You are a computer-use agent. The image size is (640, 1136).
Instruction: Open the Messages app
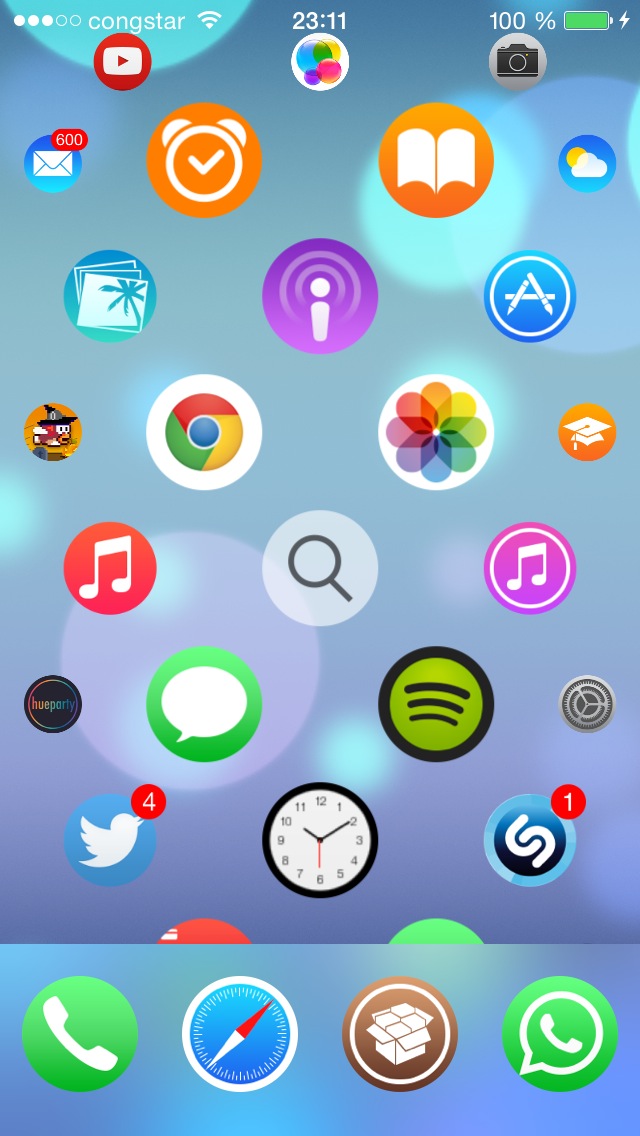(204, 704)
